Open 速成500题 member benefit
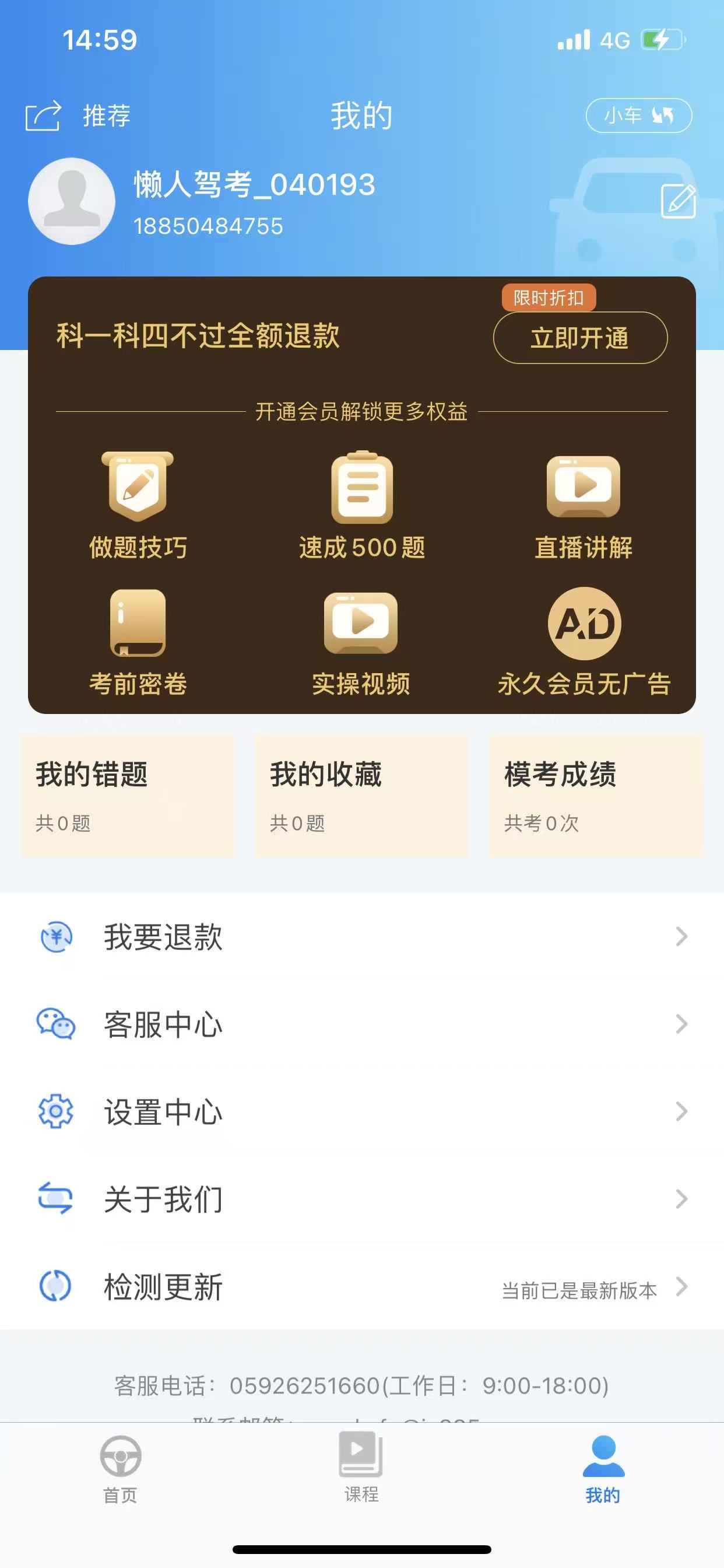The width and height of the screenshot is (724, 1568). tap(362, 505)
